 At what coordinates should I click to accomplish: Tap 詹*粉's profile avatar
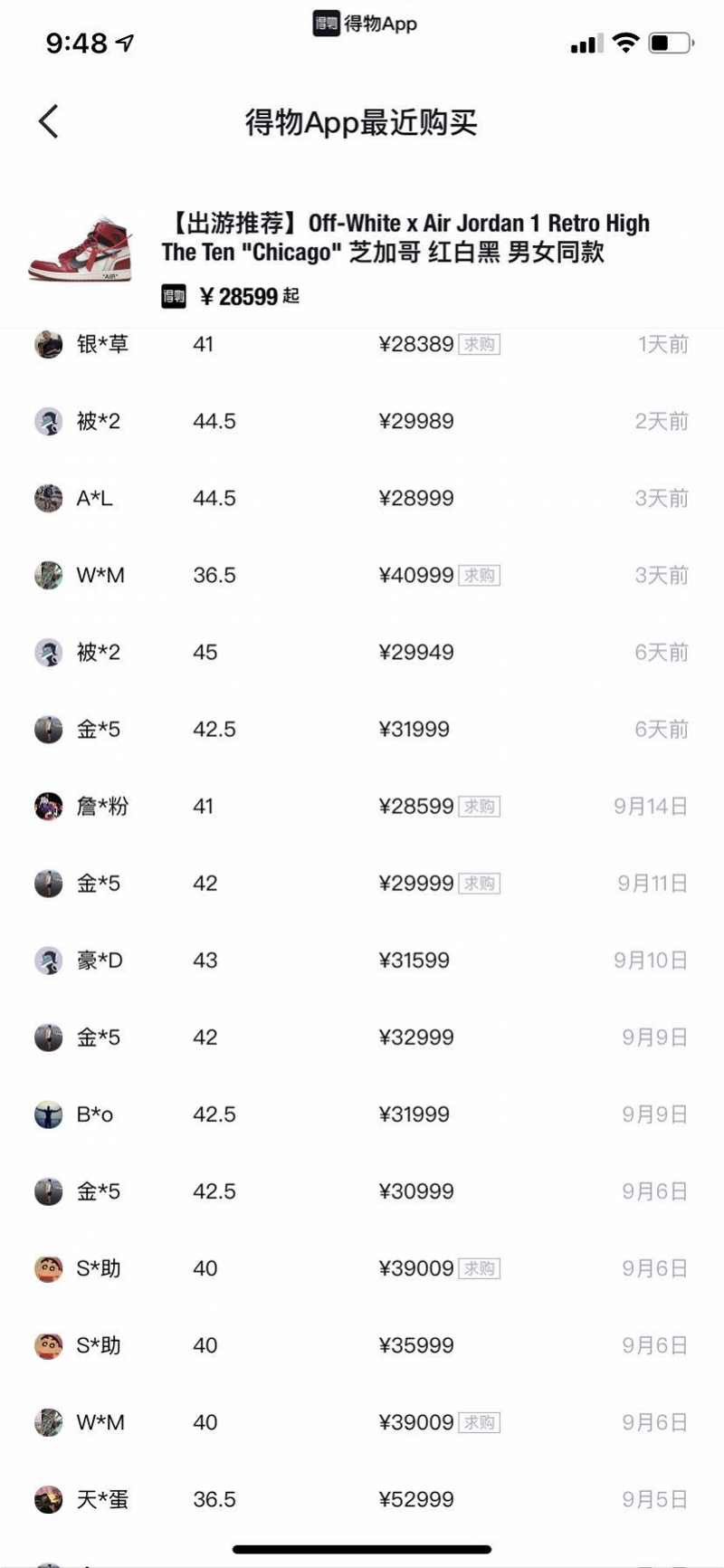(47, 806)
